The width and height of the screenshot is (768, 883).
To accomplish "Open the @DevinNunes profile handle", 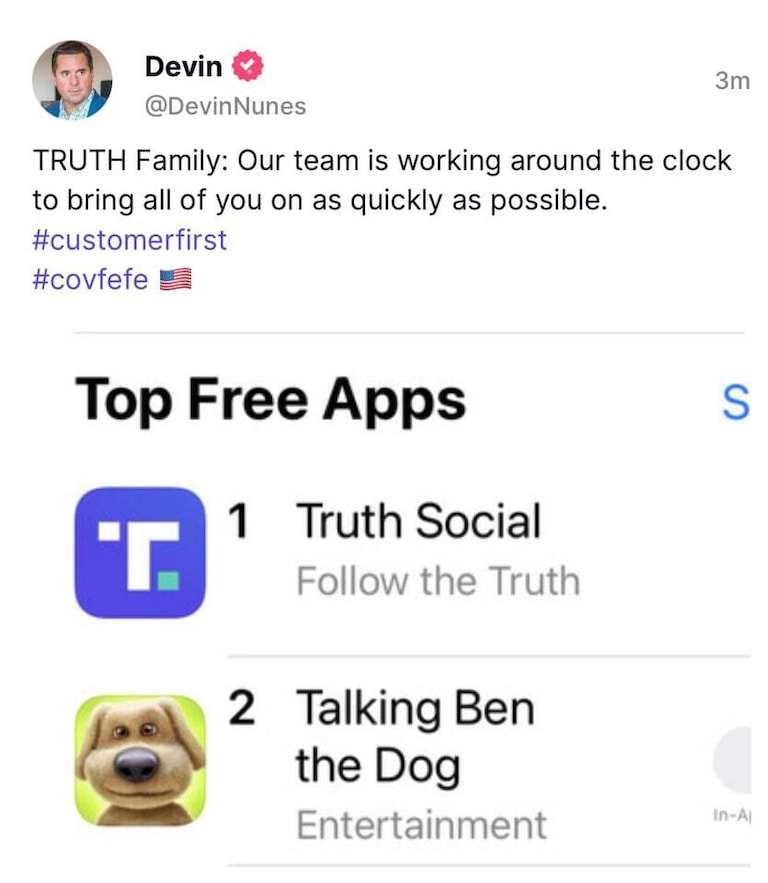I will 226,106.
